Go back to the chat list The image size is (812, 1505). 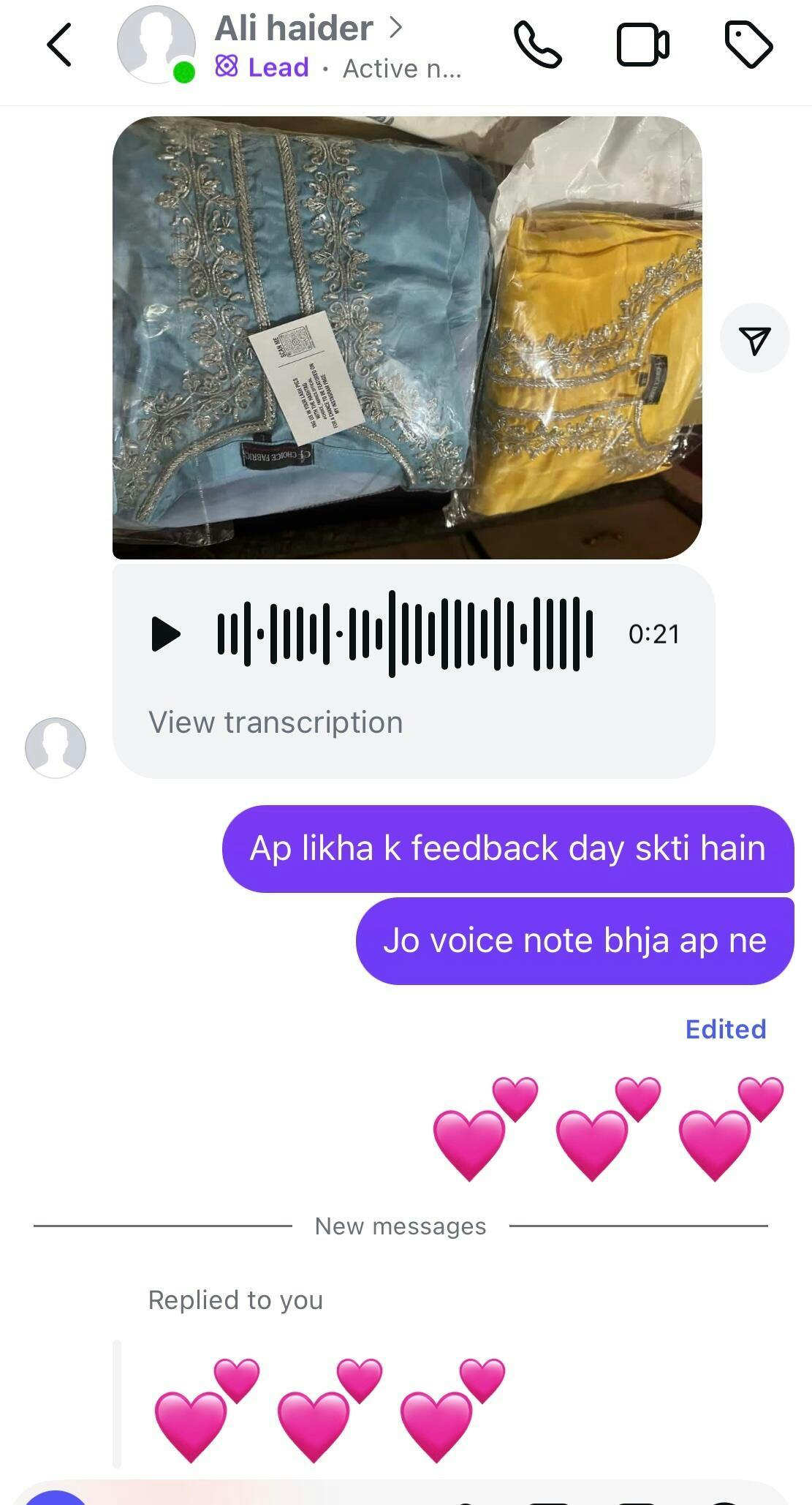coord(60,45)
